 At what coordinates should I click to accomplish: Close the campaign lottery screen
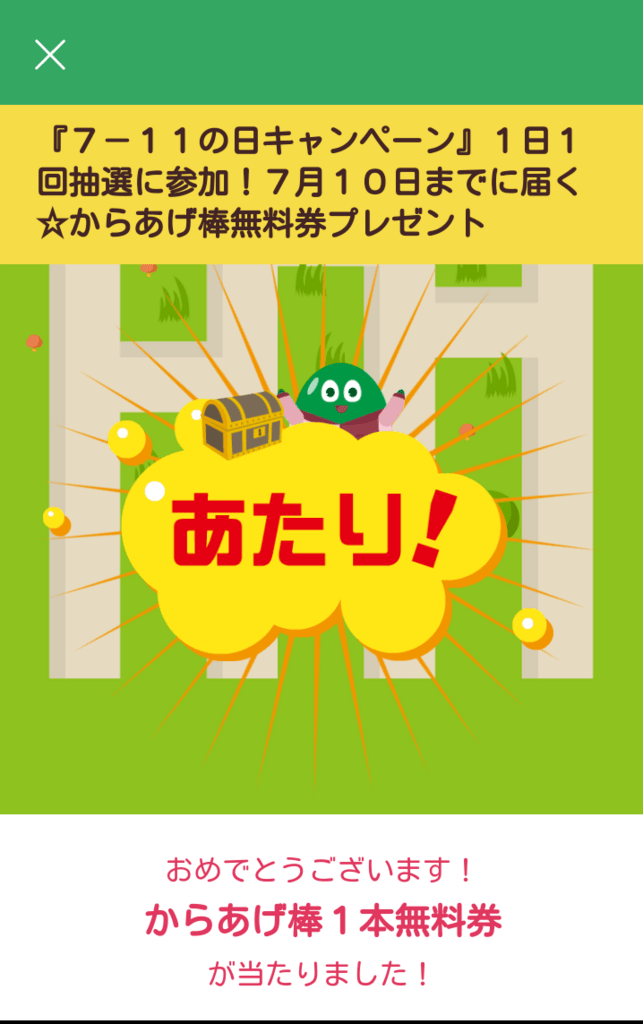50,54
